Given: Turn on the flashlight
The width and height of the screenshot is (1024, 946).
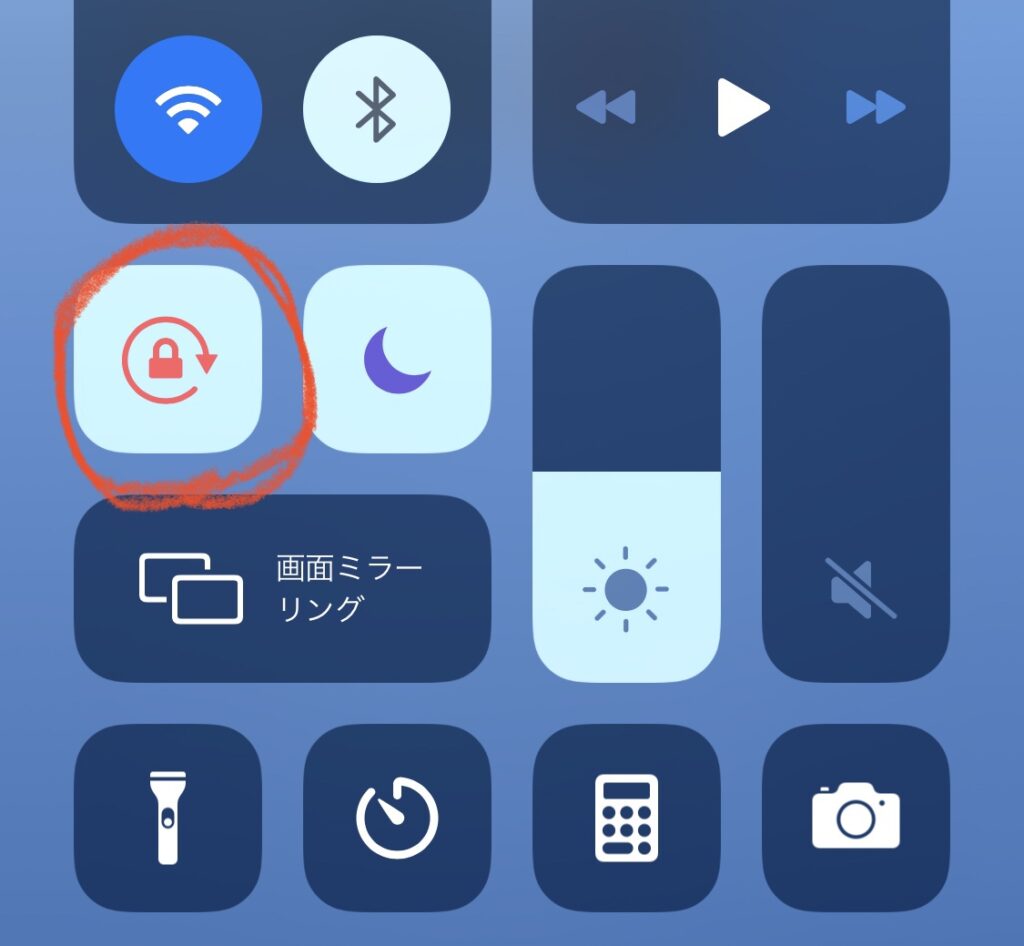Looking at the screenshot, I should click(168, 818).
